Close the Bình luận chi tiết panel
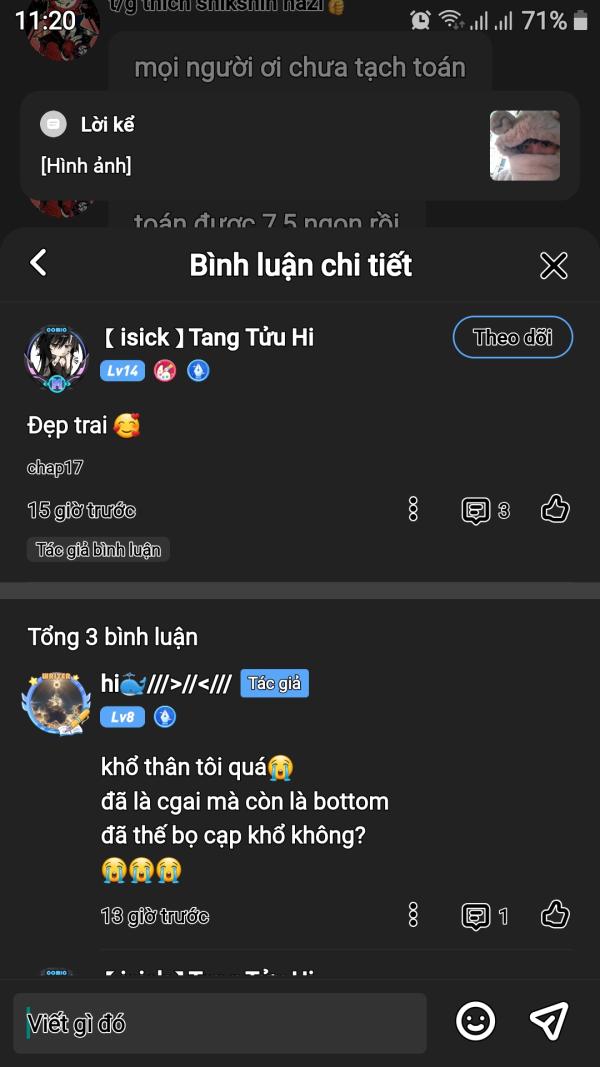This screenshot has height=1067, width=600. pyautogui.click(x=553, y=265)
